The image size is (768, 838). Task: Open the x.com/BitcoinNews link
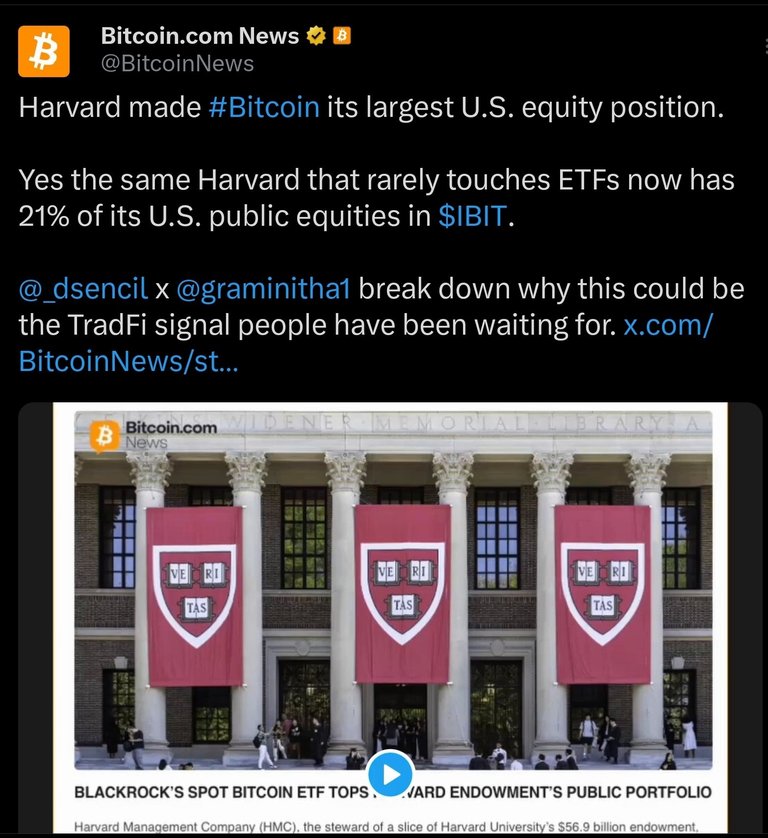(128, 361)
